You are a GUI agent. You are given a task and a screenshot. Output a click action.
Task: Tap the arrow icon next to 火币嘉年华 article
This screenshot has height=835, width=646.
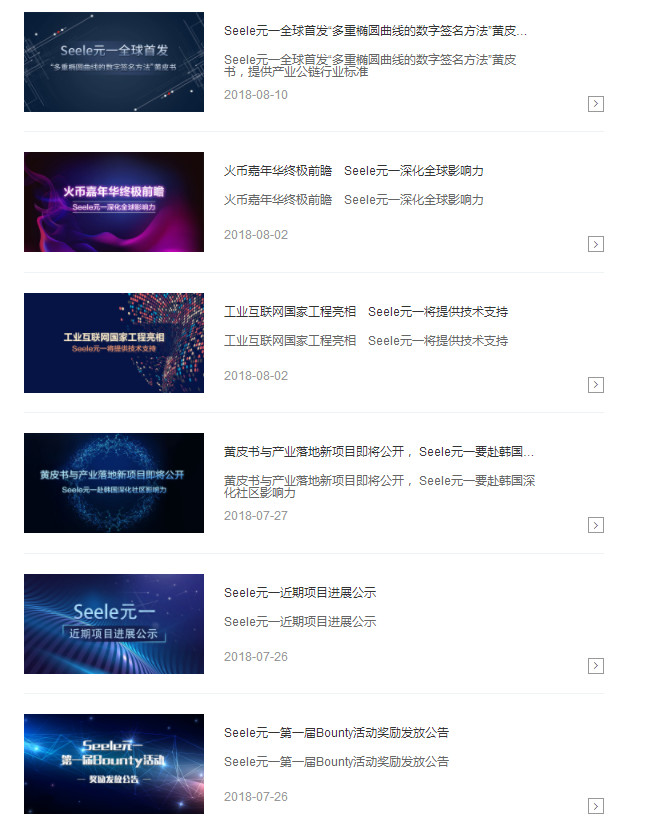(596, 244)
